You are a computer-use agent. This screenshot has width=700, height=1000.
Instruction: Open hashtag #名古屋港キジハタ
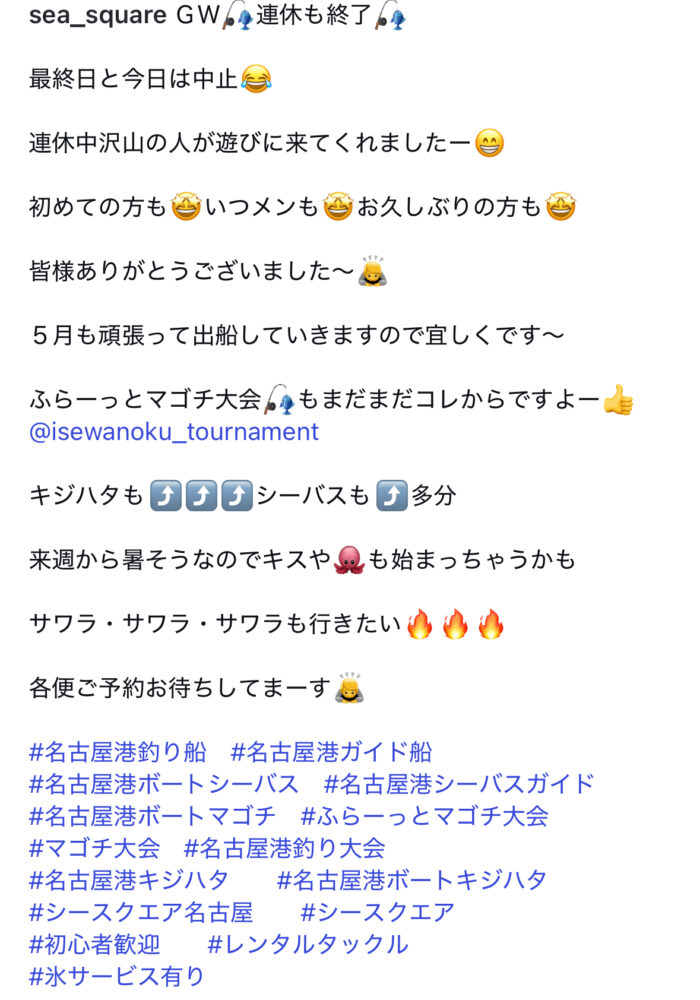point(129,880)
